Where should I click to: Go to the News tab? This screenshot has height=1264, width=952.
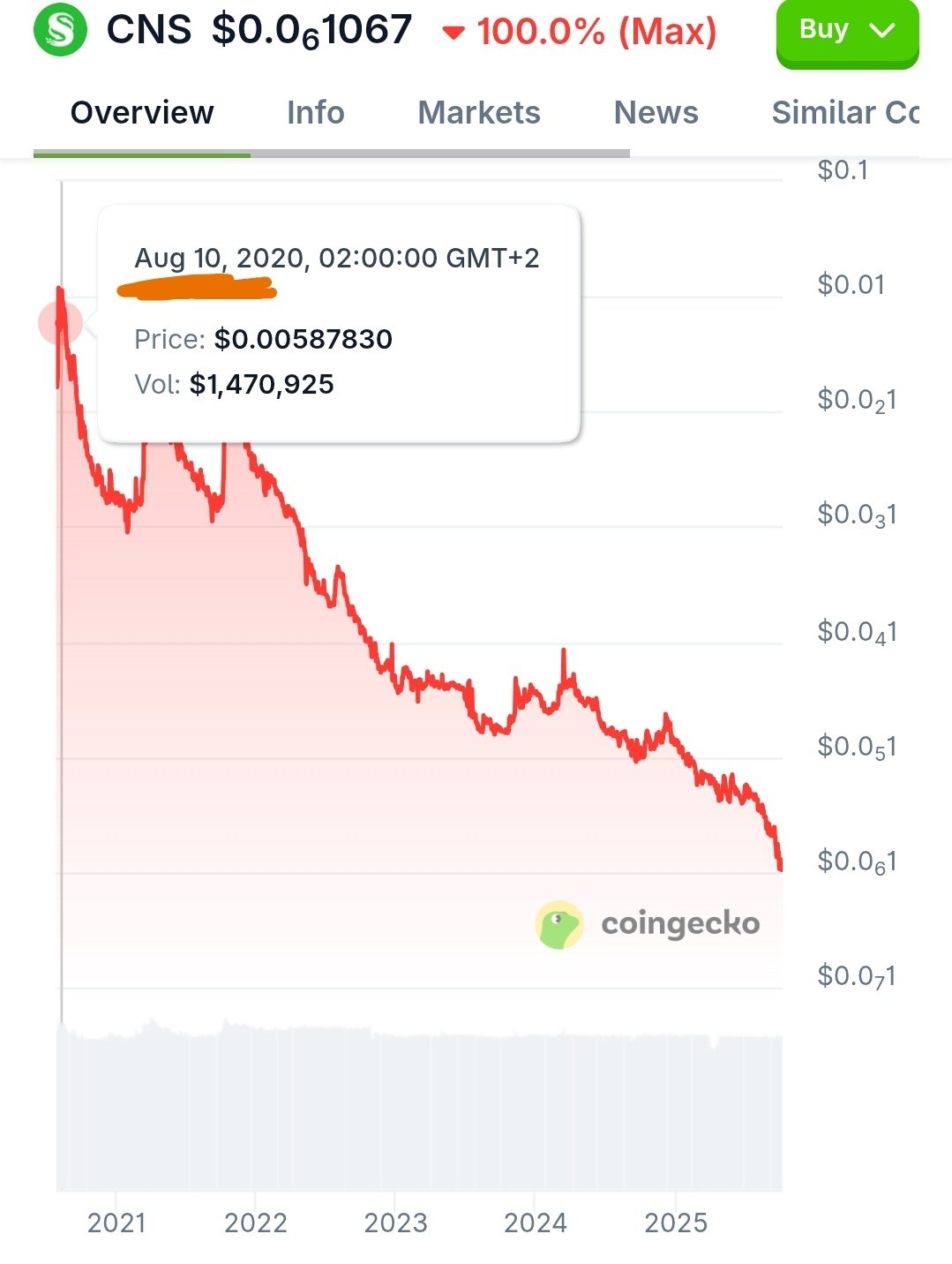(656, 113)
